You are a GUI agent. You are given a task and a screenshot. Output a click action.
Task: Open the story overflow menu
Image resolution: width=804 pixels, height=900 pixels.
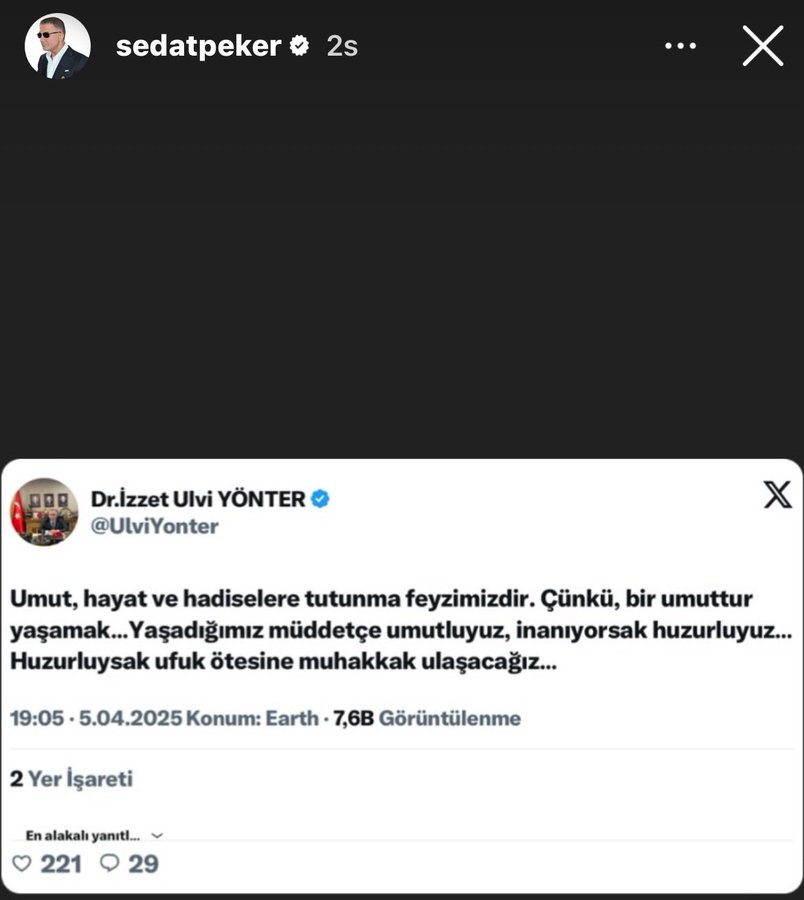click(680, 46)
